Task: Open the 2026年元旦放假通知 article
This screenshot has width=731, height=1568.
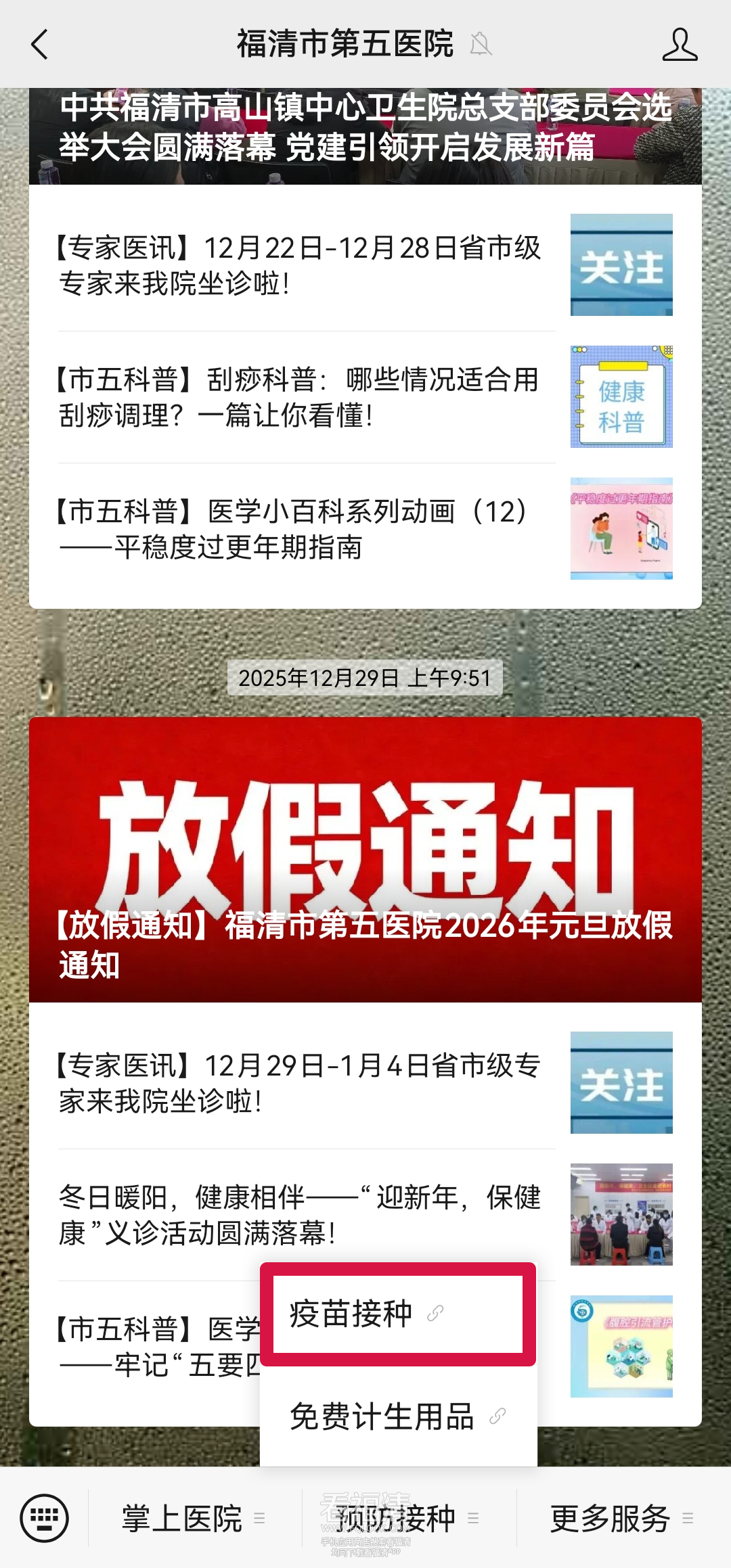Action: (x=365, y=859)
